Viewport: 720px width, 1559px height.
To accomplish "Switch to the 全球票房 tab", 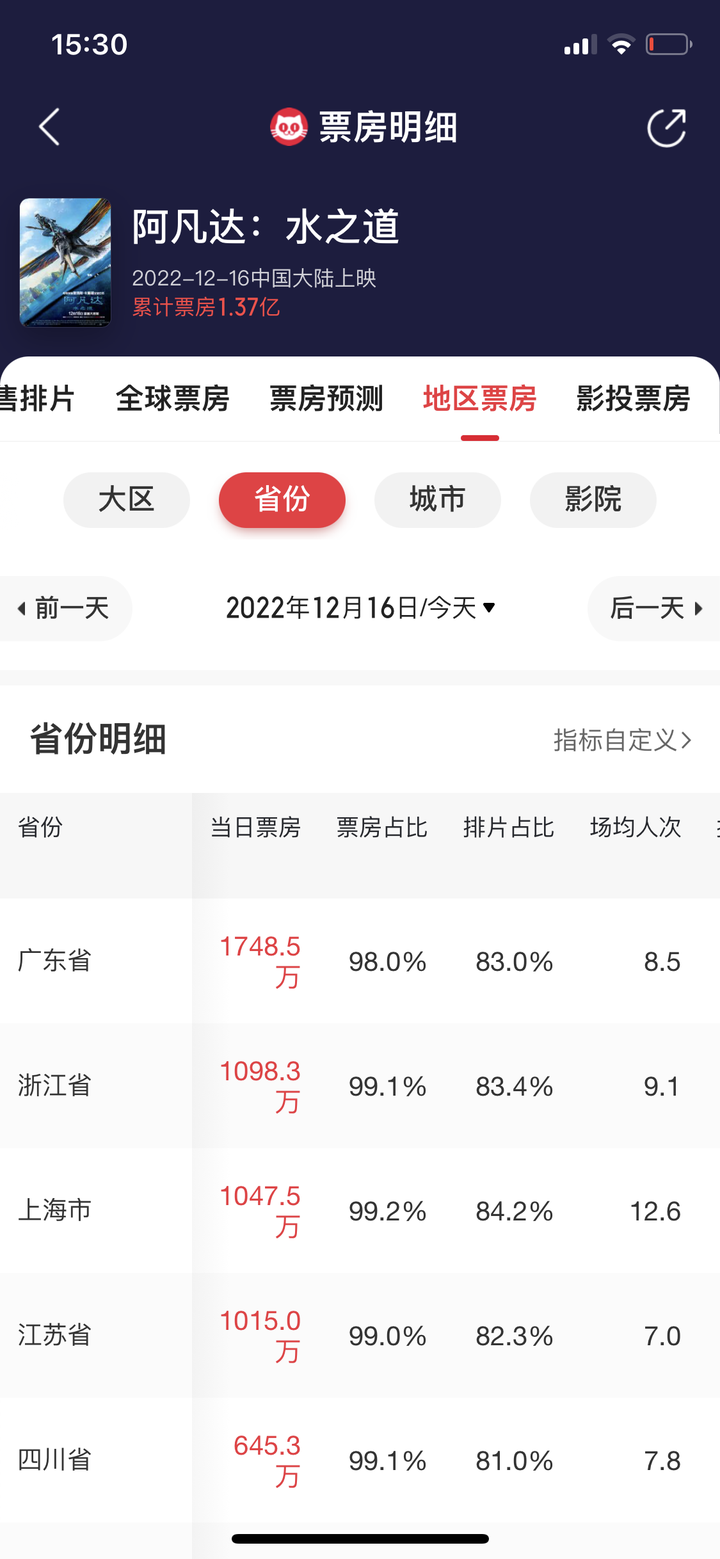I will [172, 398].
